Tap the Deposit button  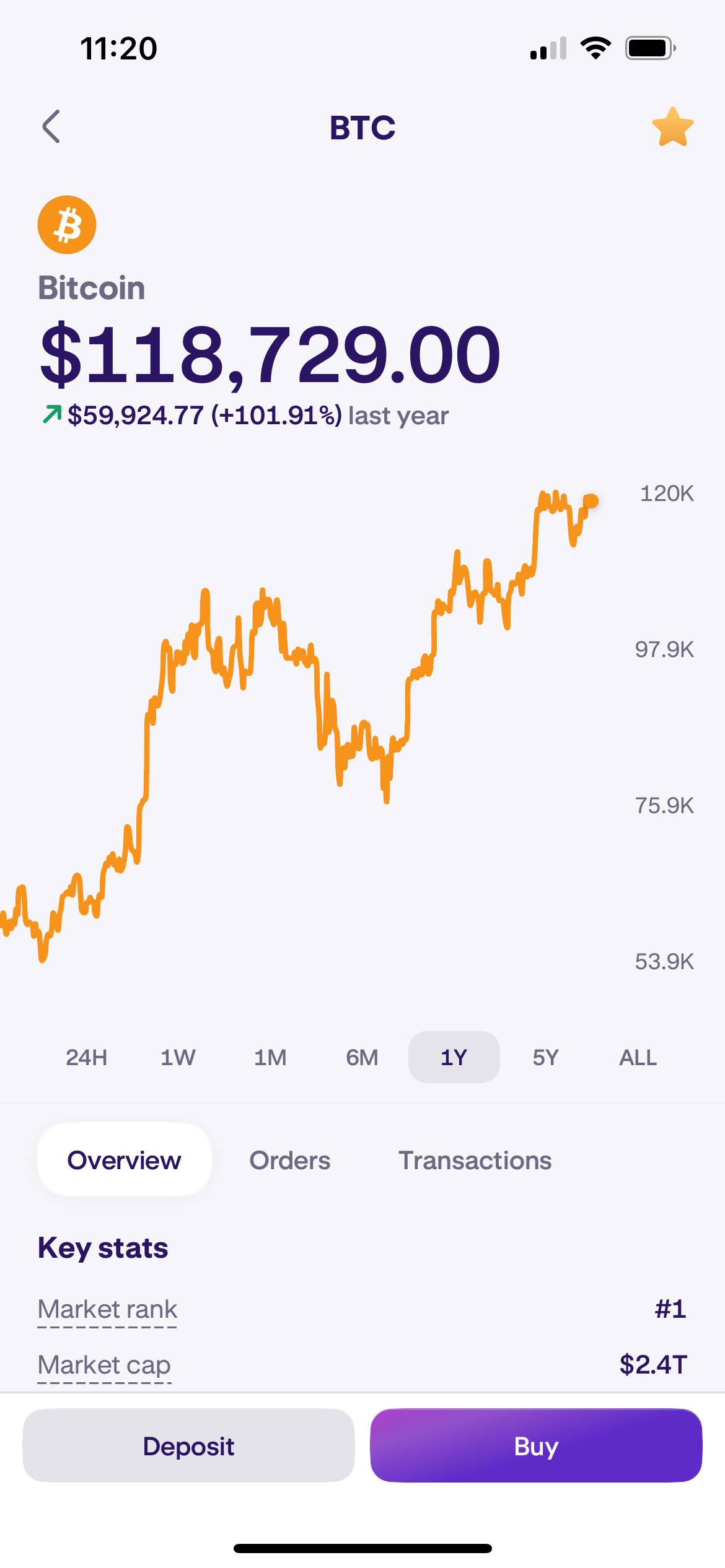188,1446
